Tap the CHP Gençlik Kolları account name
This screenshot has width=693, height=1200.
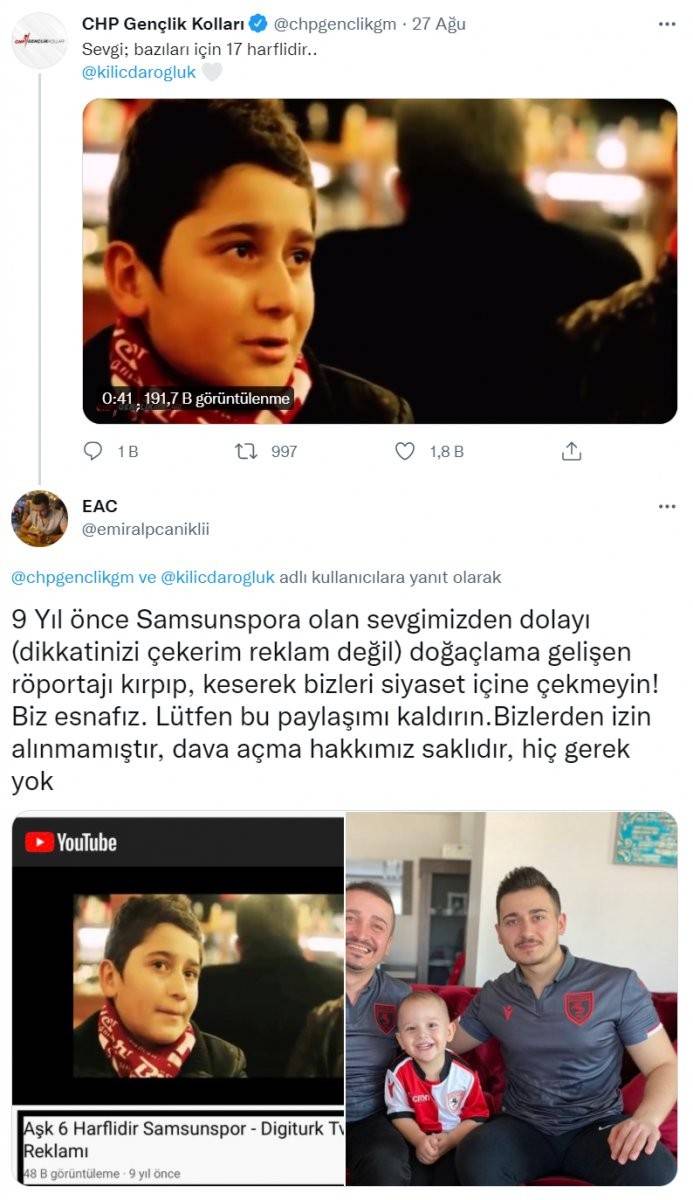pos(160,23)
